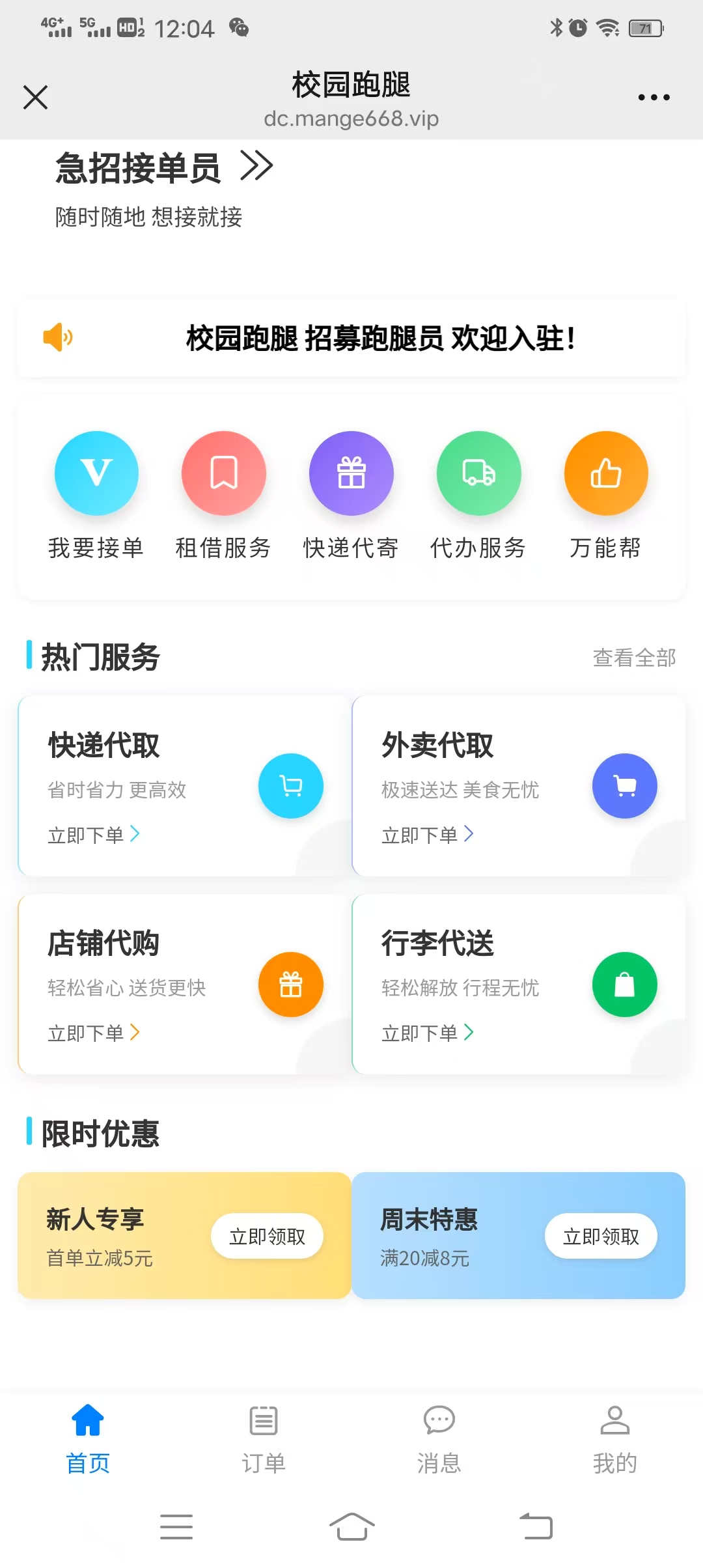
Task: Open the 我要接单 shortcut
Action: tap(96, 496)
